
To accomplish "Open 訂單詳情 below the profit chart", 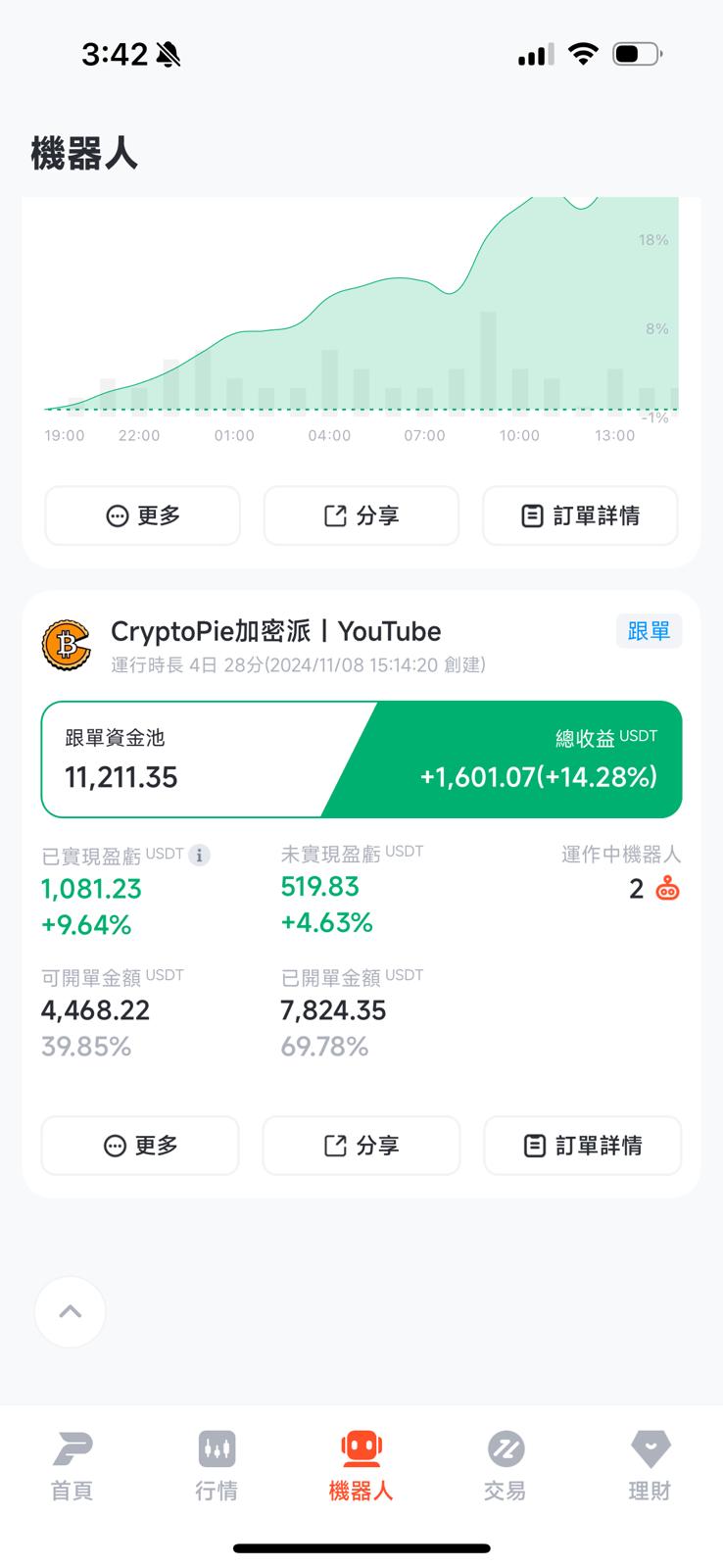I will [580, 515].
